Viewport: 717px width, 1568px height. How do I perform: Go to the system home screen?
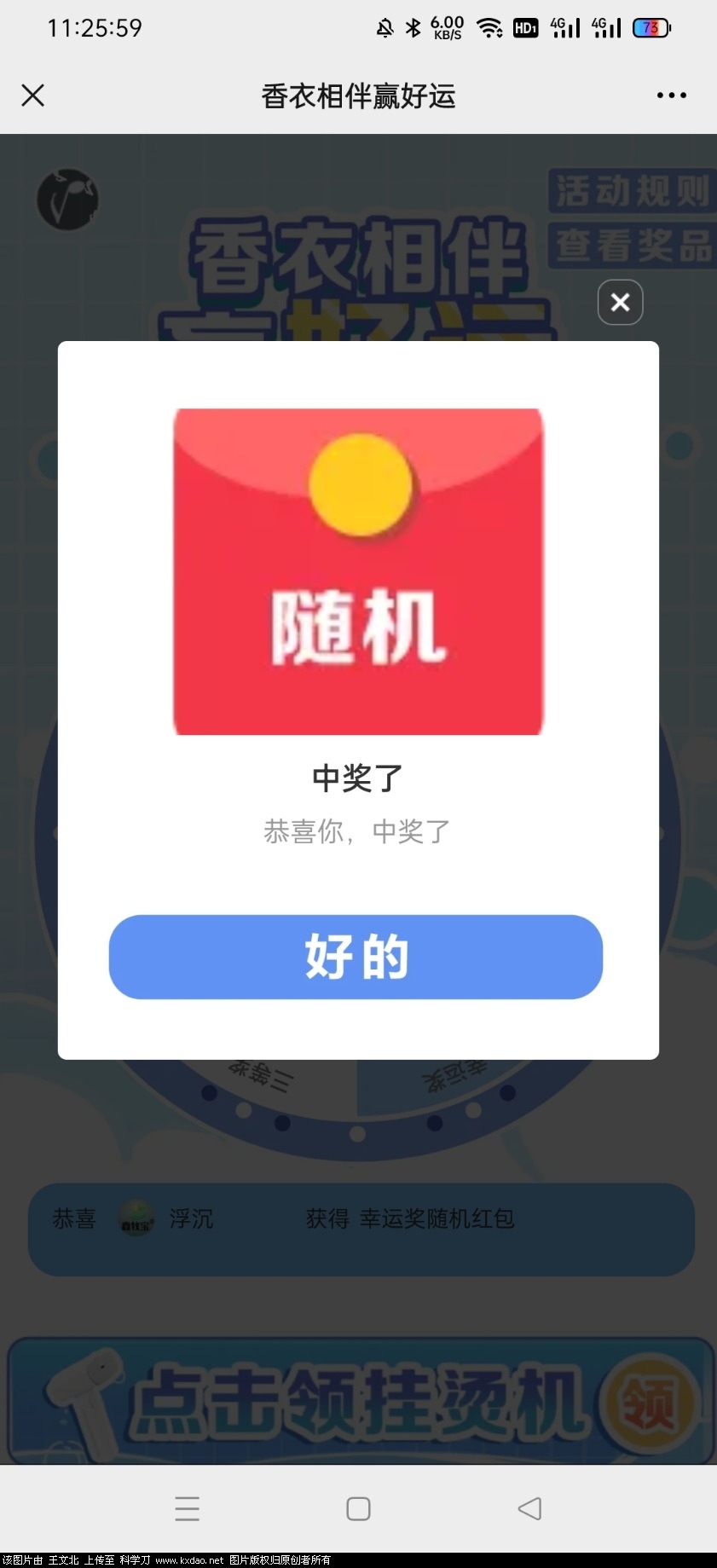pos(358,1508)
